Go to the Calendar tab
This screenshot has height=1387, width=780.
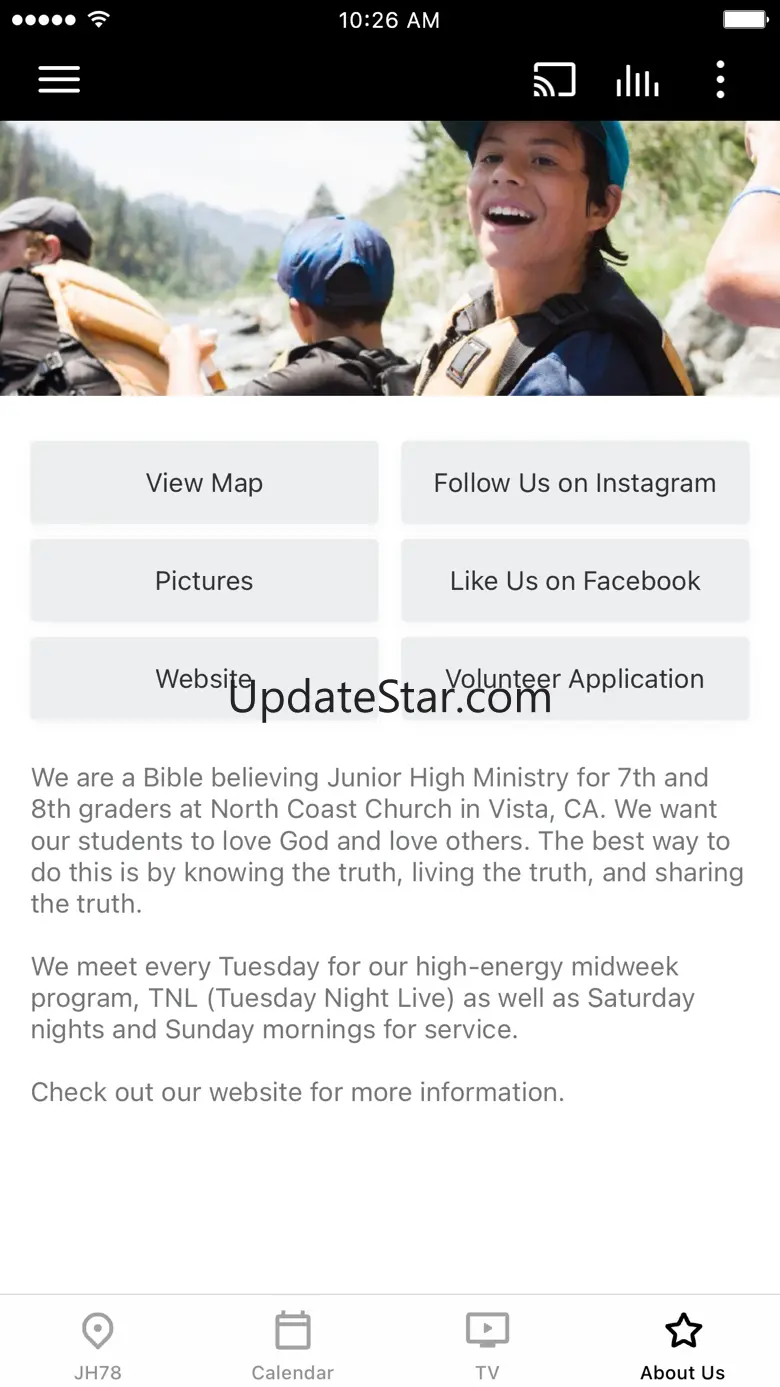(x=292, y=1345)
